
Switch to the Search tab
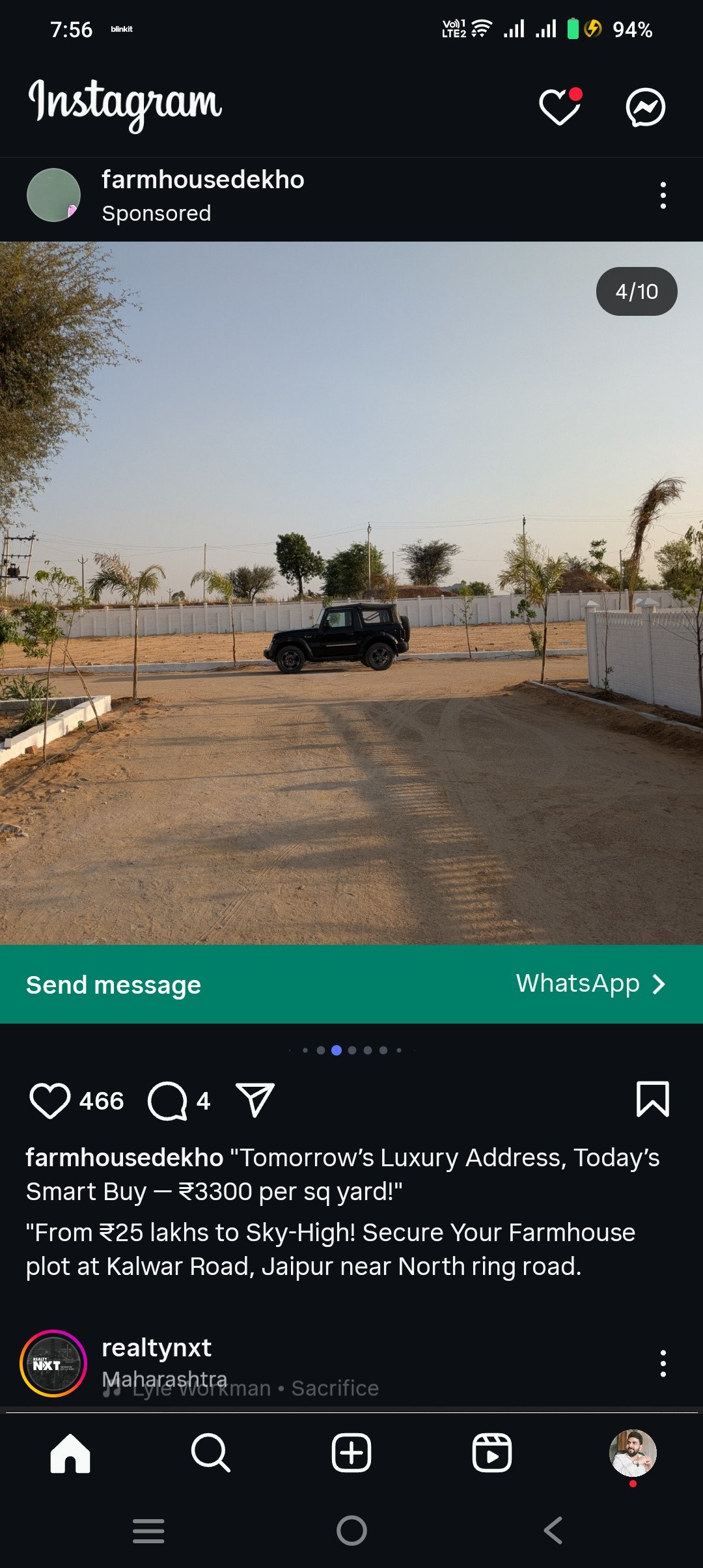[x=210, y=1453]
